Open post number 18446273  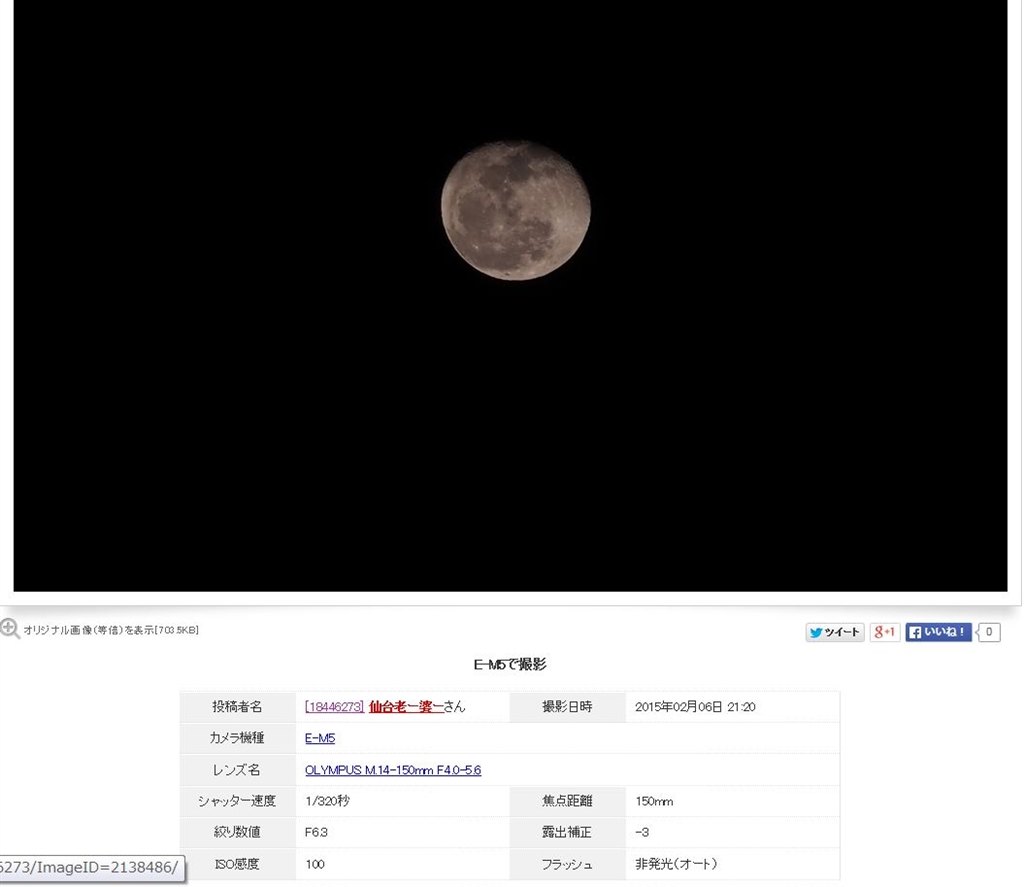point(334,707)
